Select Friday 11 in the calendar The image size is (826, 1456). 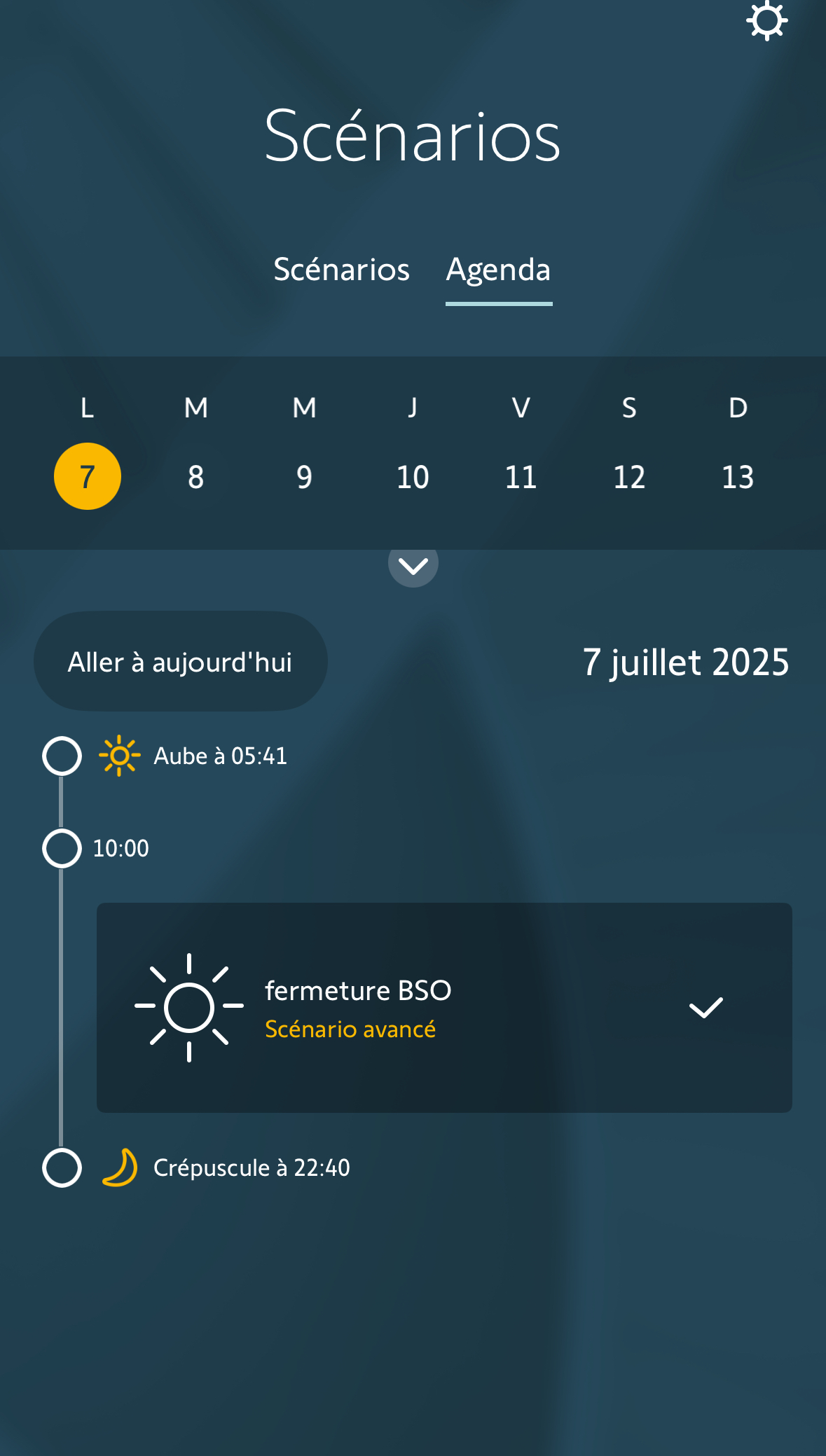click(521, 476)
